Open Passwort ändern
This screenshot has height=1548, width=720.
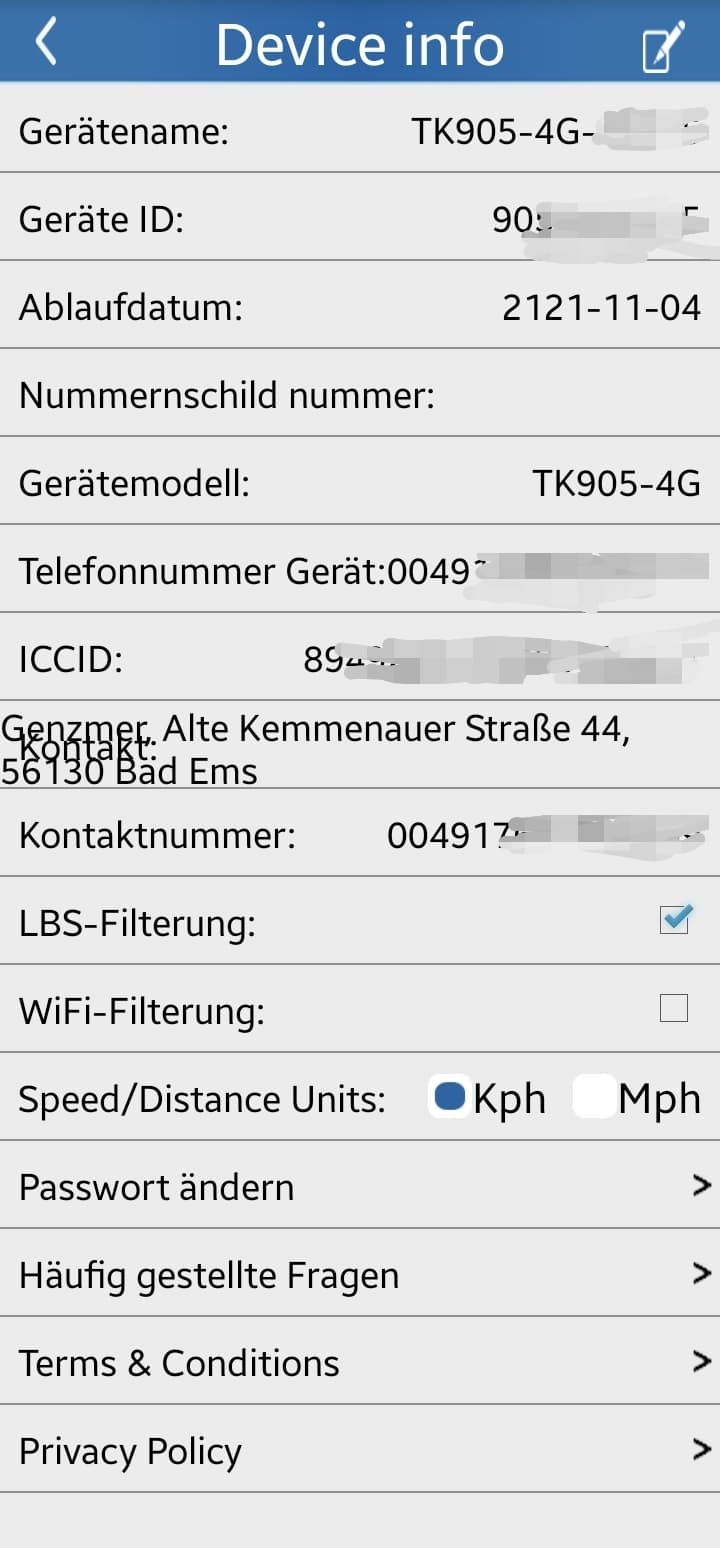click(x=360, y=1185)
